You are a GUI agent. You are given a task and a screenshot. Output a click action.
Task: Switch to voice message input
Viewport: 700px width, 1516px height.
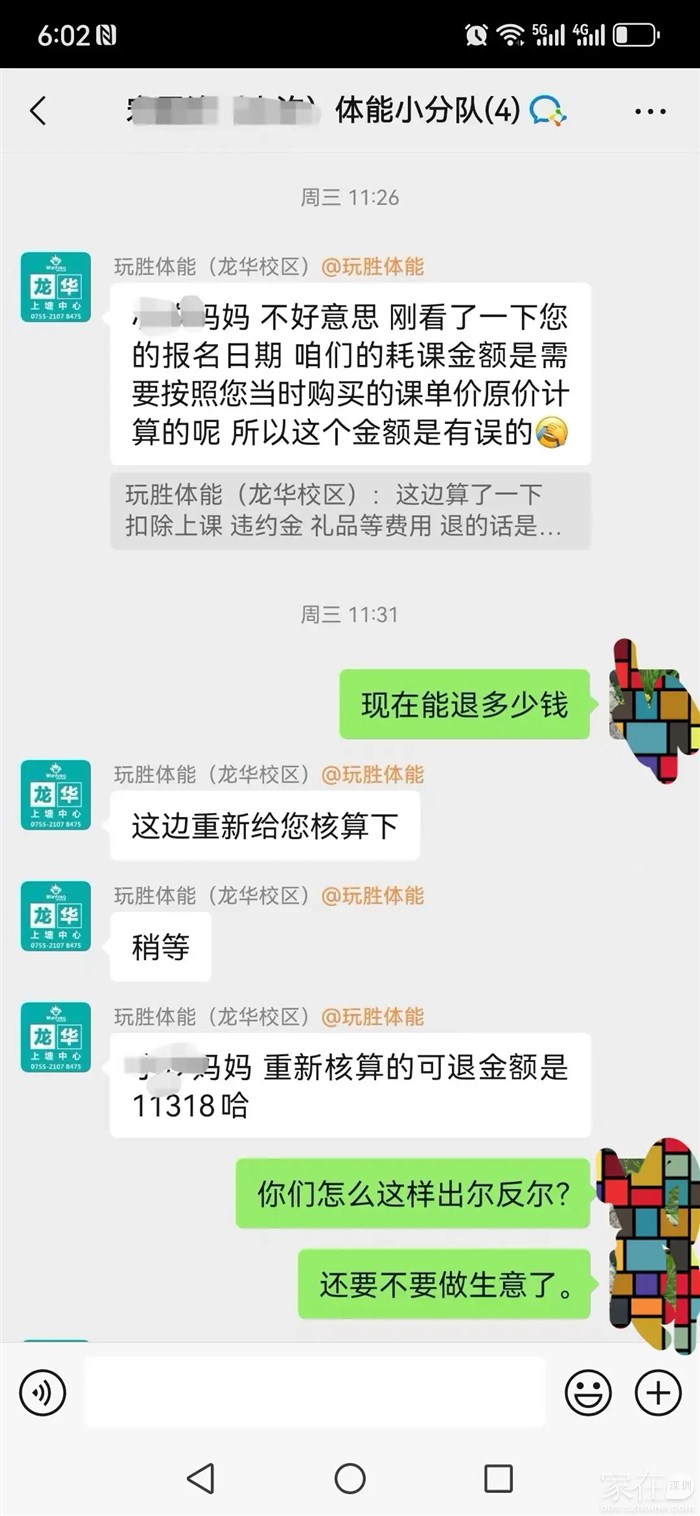click(x=43, y=1391)
